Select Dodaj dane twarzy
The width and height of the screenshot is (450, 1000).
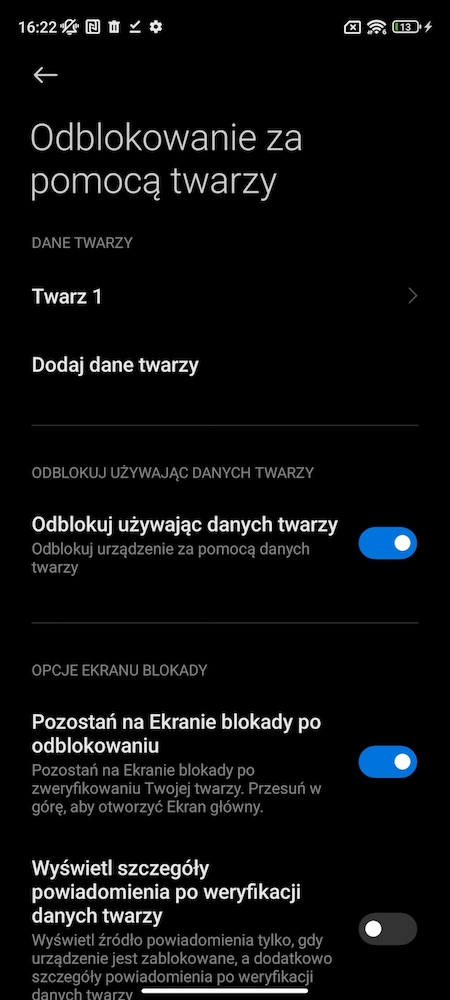225,365
